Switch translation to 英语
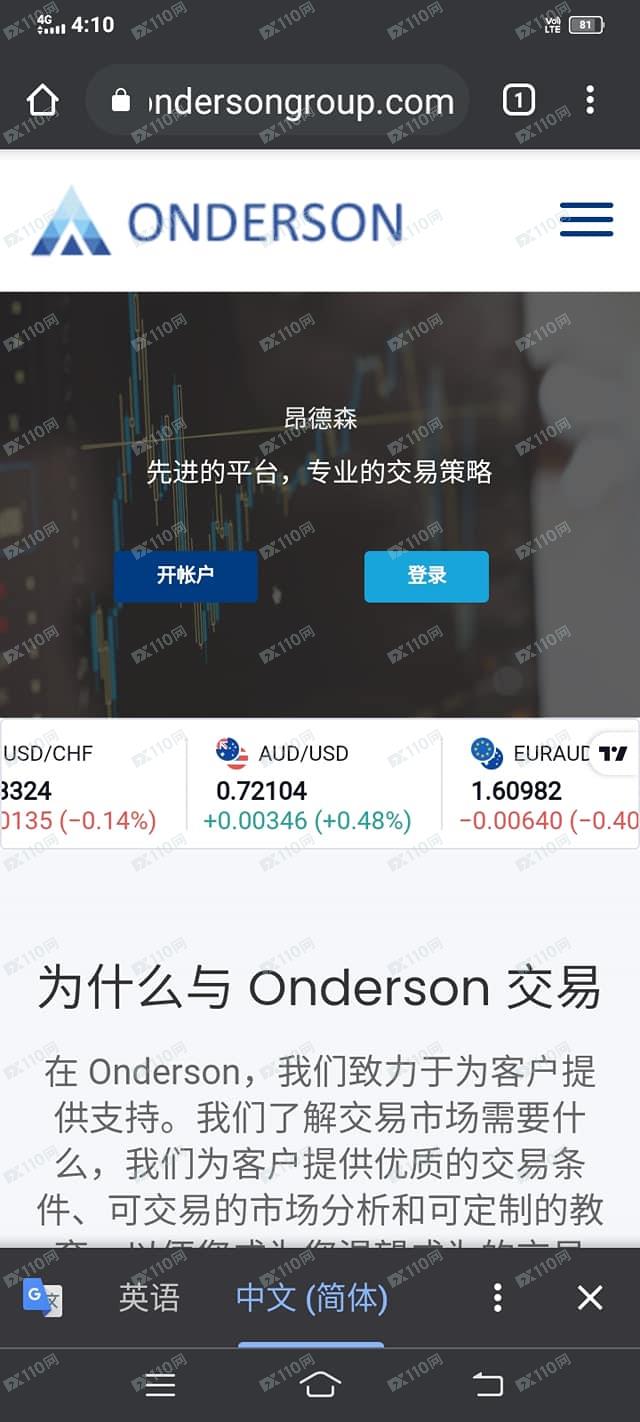 (149, 1298)
